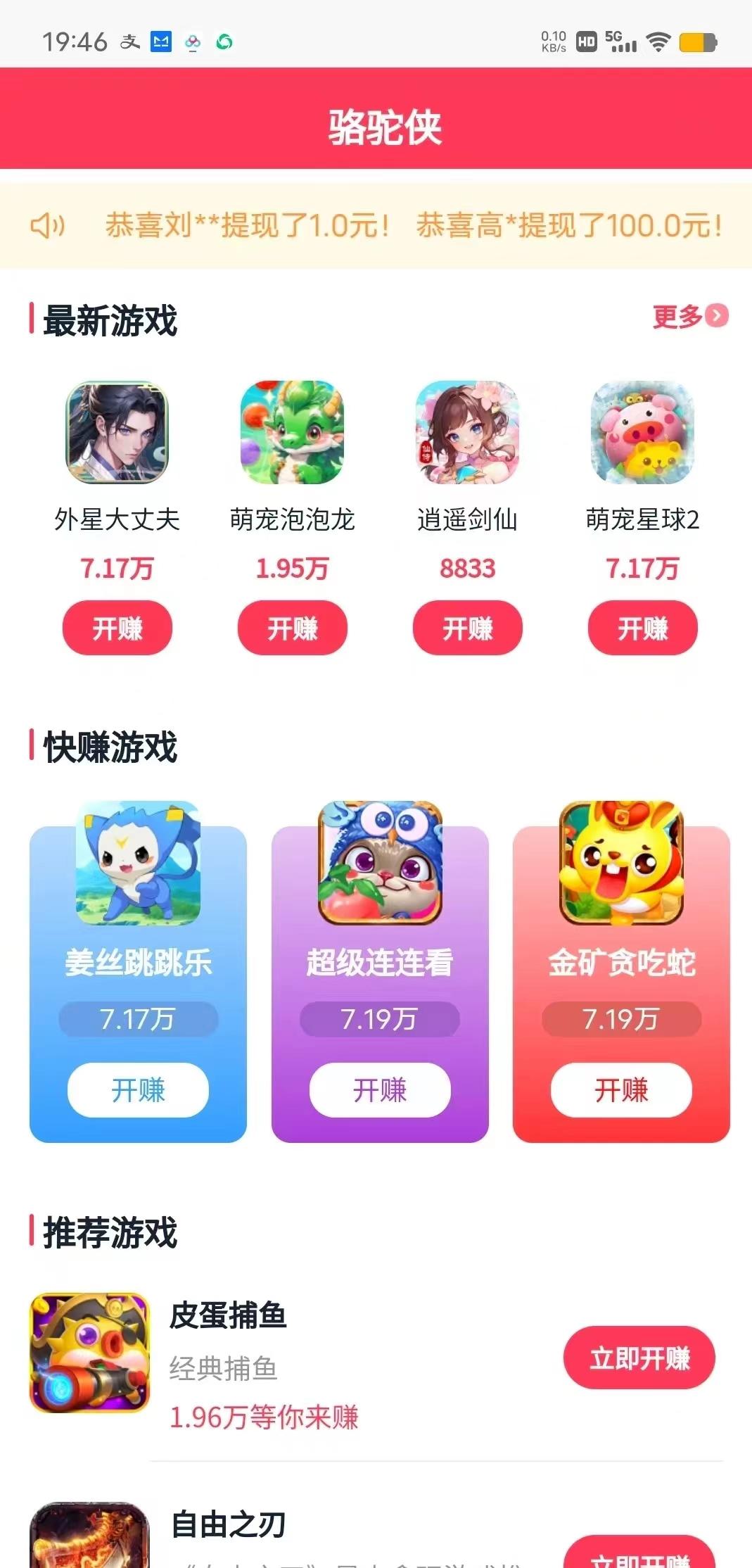Open 更多 in 最新游戏 section
Image resolution: width=752 pixels, height=1568 pixels.
[x=690, y=316]
